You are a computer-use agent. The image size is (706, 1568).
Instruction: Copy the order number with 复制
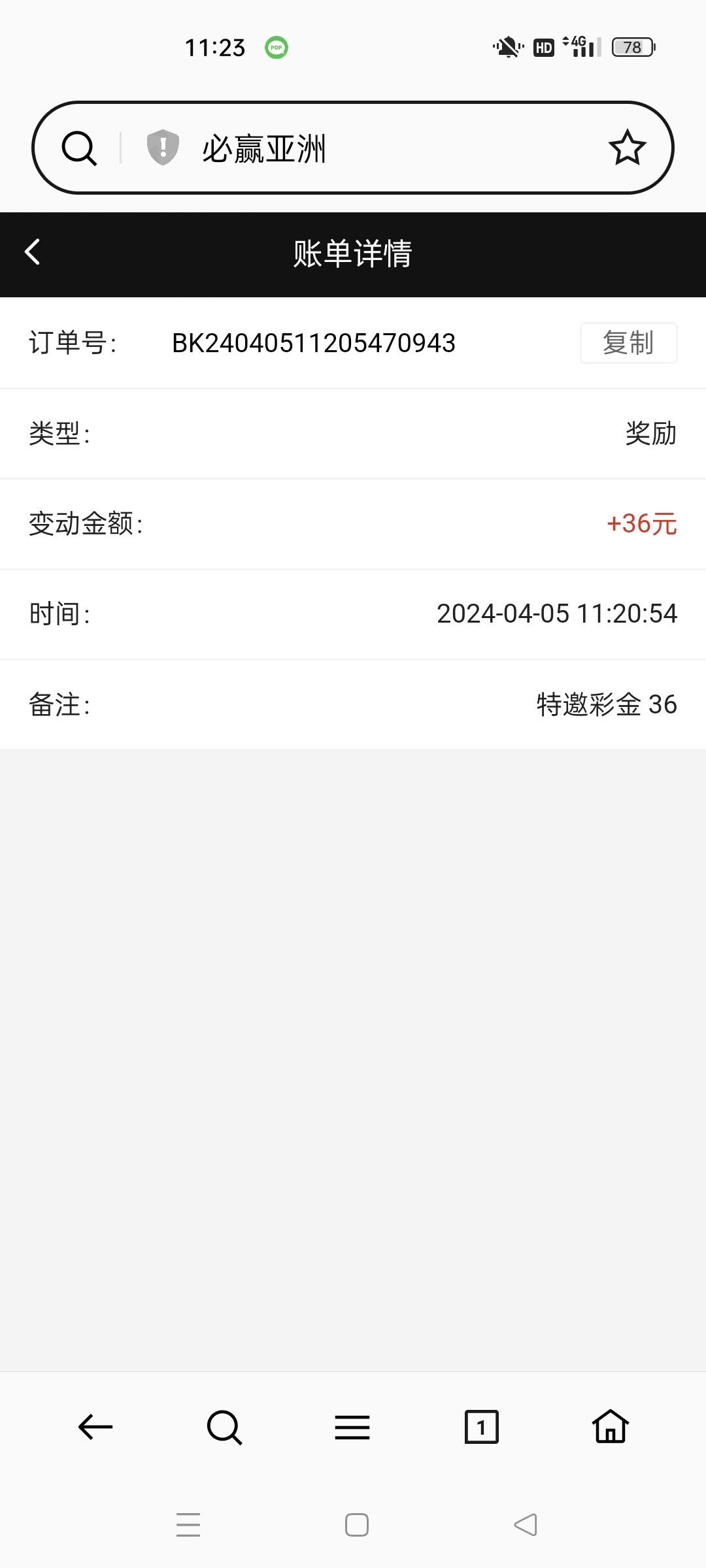pos(628,343)
